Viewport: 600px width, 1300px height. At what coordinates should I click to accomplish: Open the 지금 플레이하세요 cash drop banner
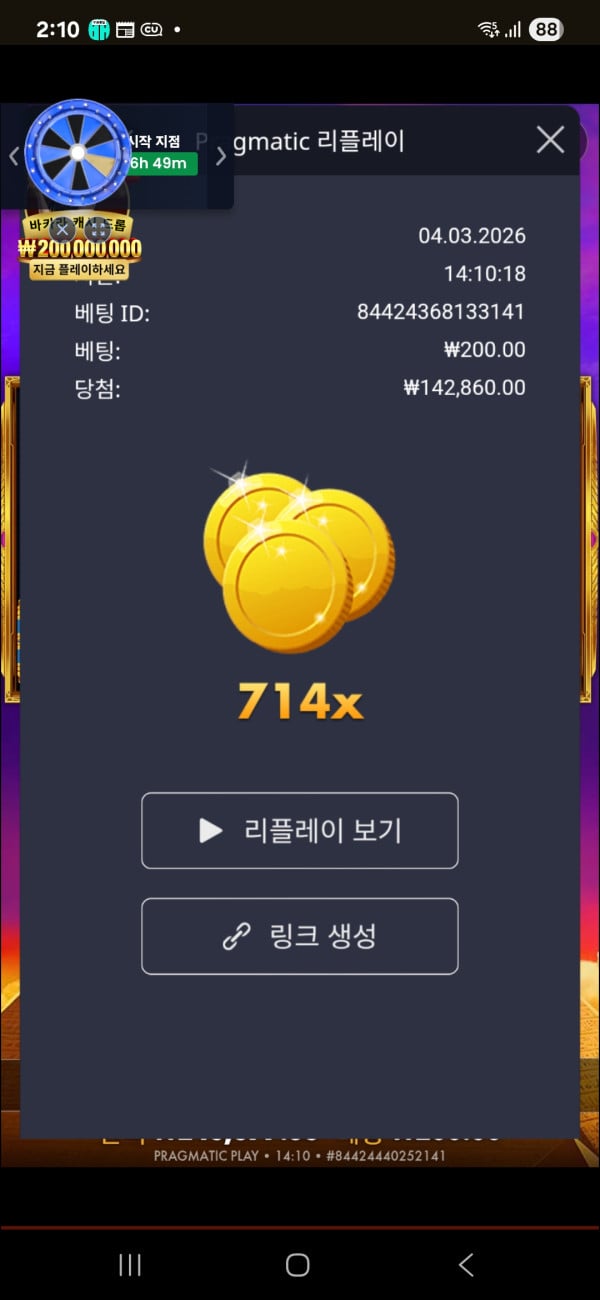(x=79, y=270)
